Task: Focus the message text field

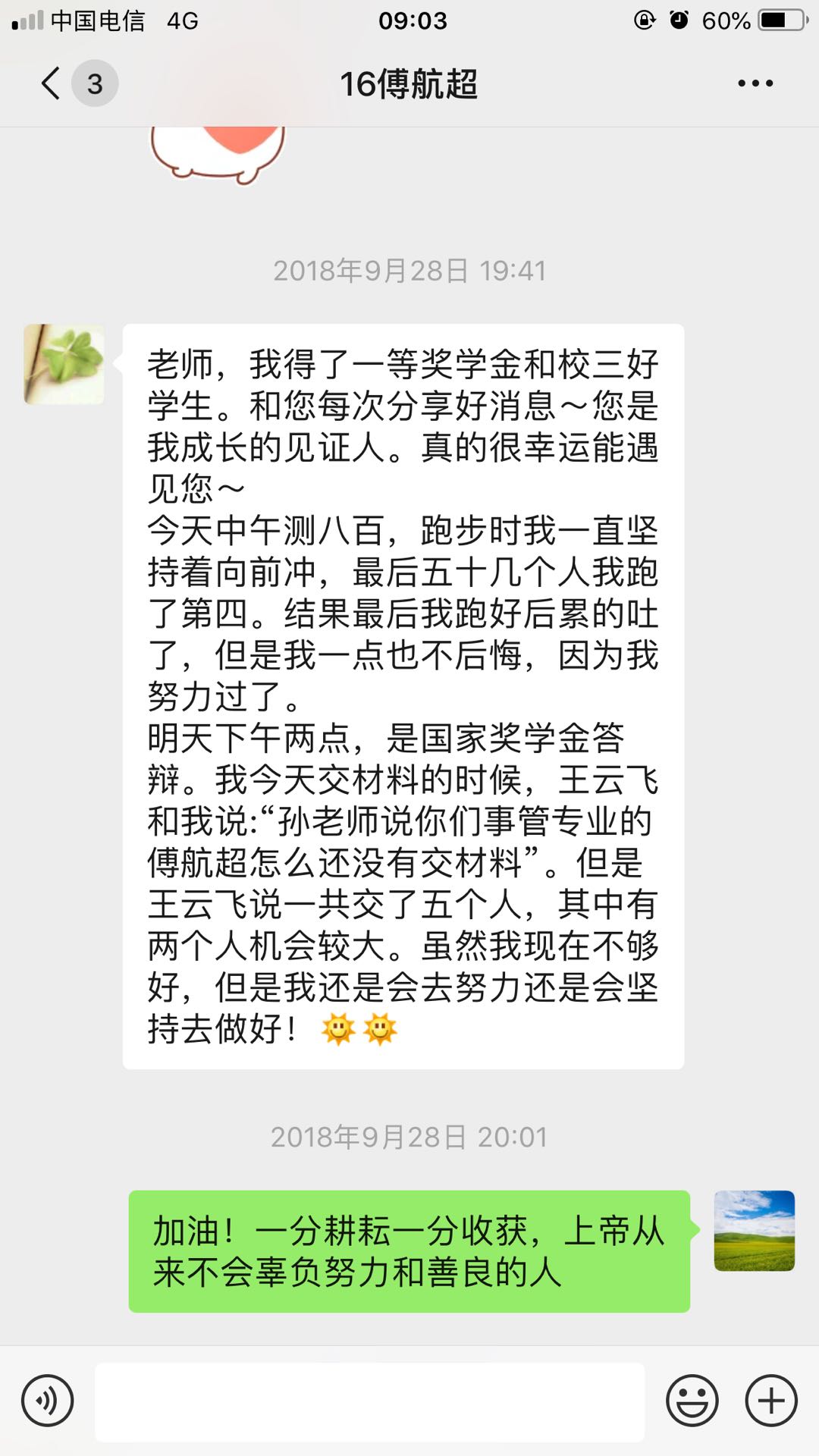Action: tap(369, 1401)
